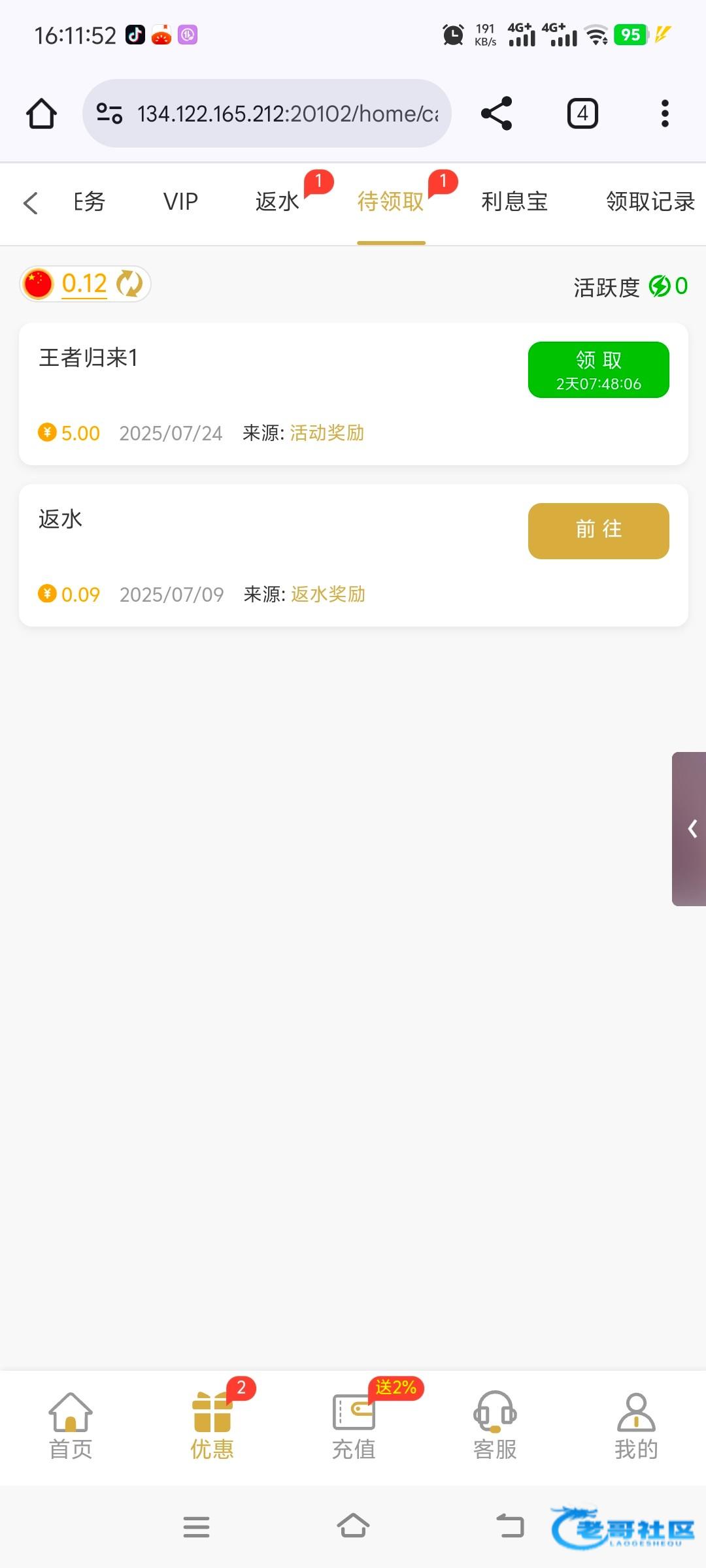This screenshot has height=1568, width=706.
Task: Open the browser tab switcher
Action: (582, 114)
